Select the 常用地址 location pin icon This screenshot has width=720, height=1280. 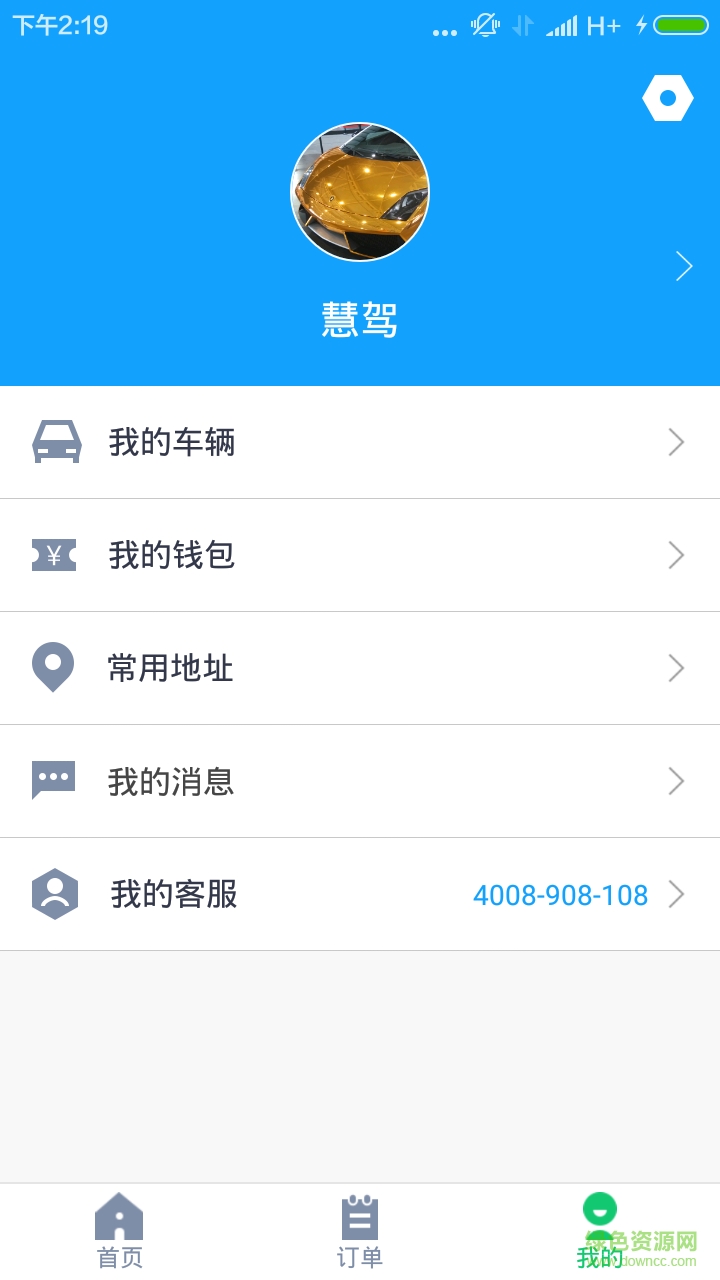tap(54, 668)
